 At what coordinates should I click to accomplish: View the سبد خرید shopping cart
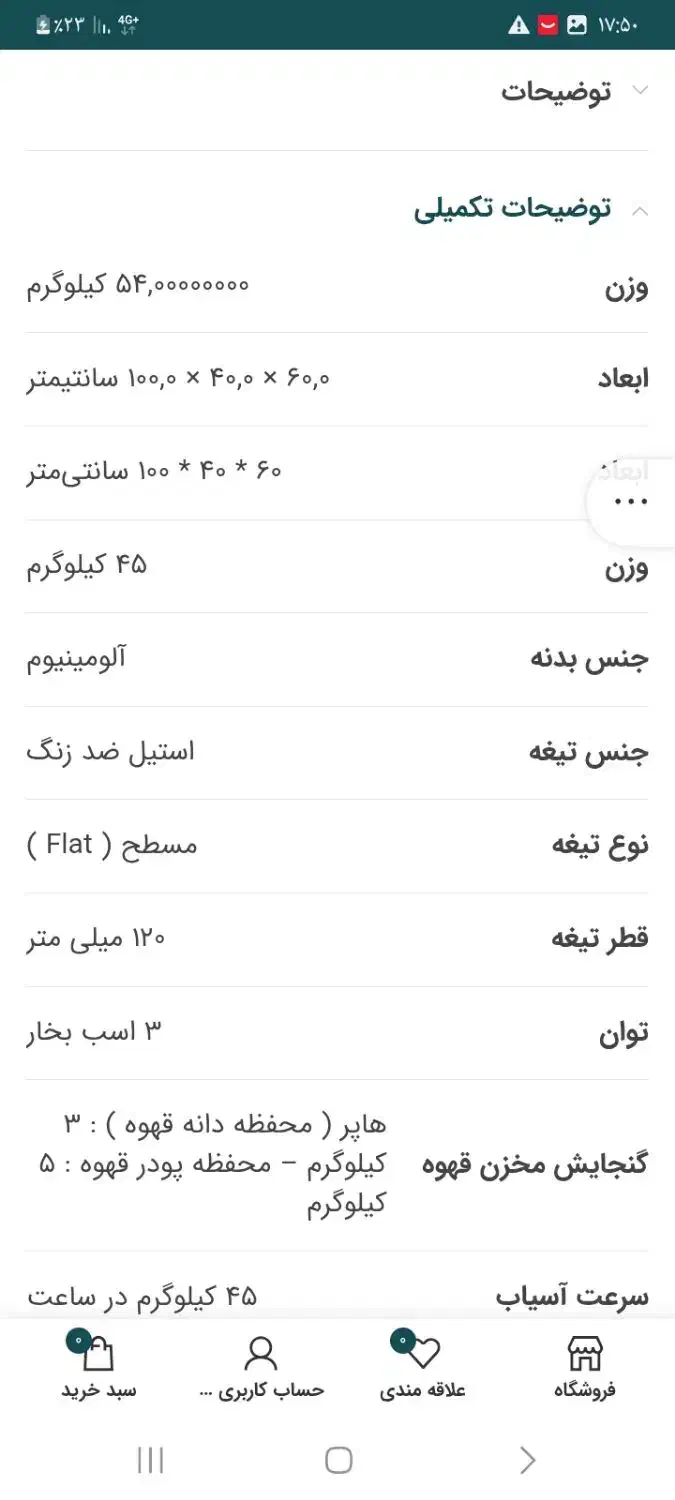pyautogui.click(x=99, y=1366)
